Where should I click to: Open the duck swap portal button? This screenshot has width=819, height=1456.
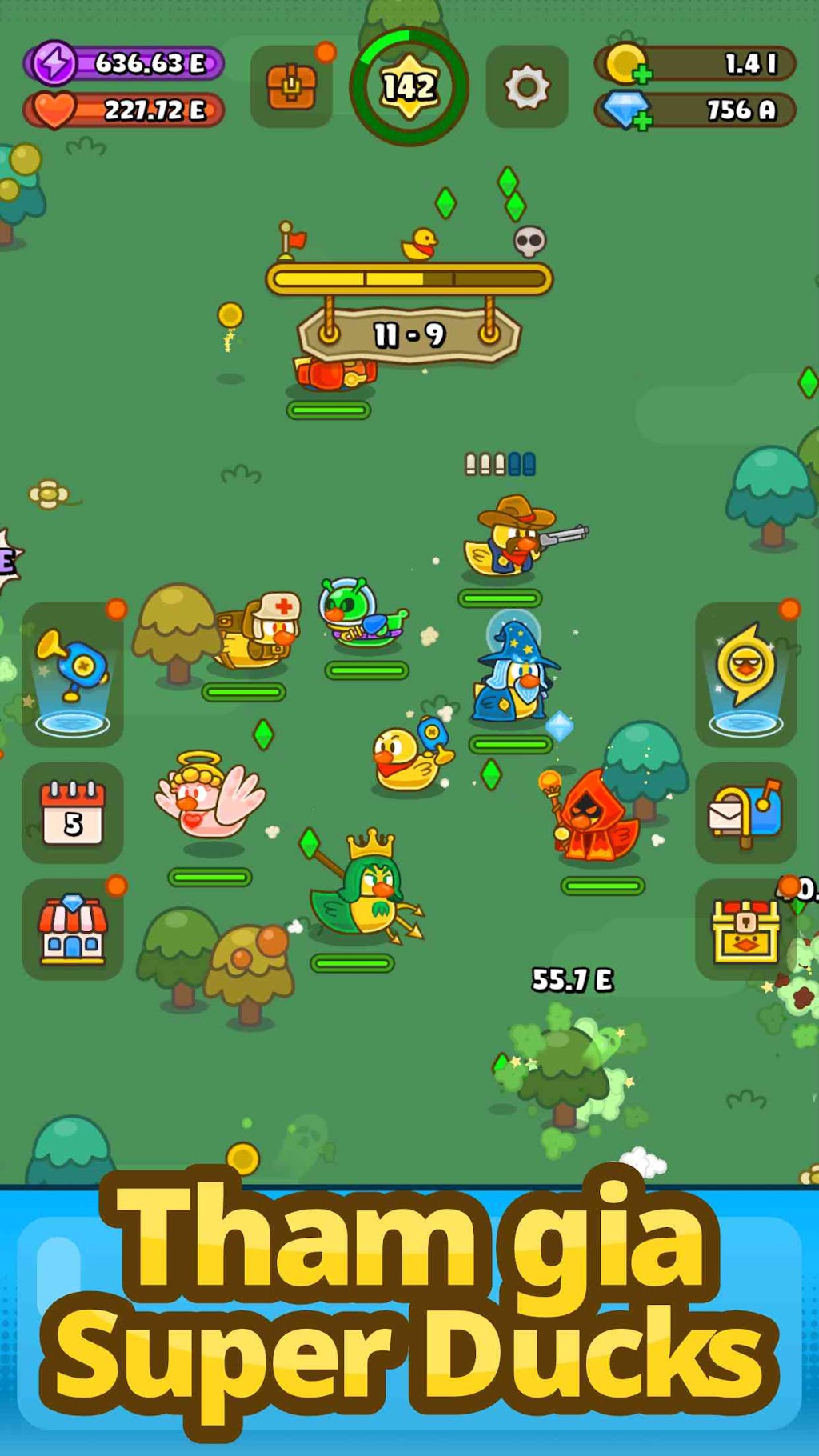pyautogui.click(x=745, y=674)
